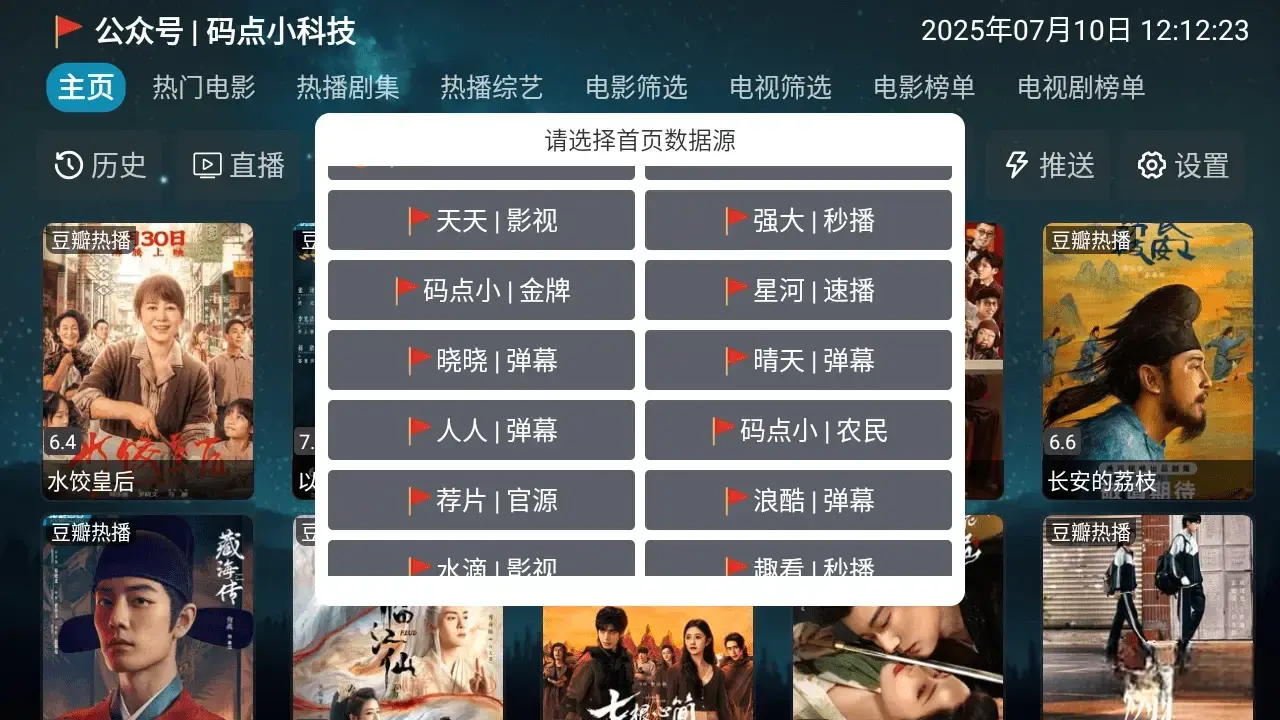Choose 强大 | 秒播 as data source
Screen dimensions: 1280x720
click(798, 220)
